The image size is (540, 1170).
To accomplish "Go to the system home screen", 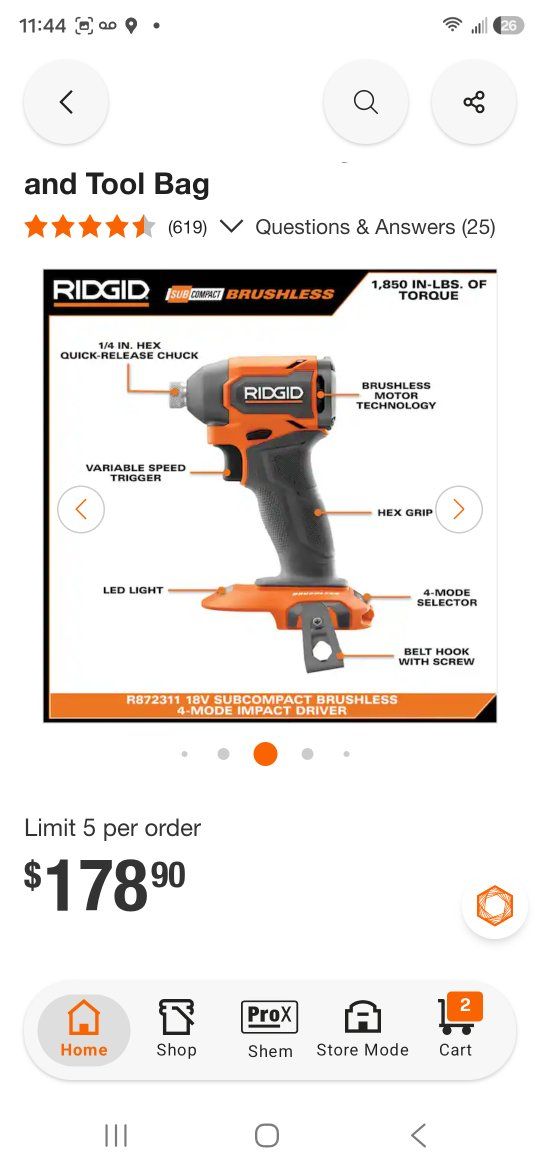I will [267, 1136].
